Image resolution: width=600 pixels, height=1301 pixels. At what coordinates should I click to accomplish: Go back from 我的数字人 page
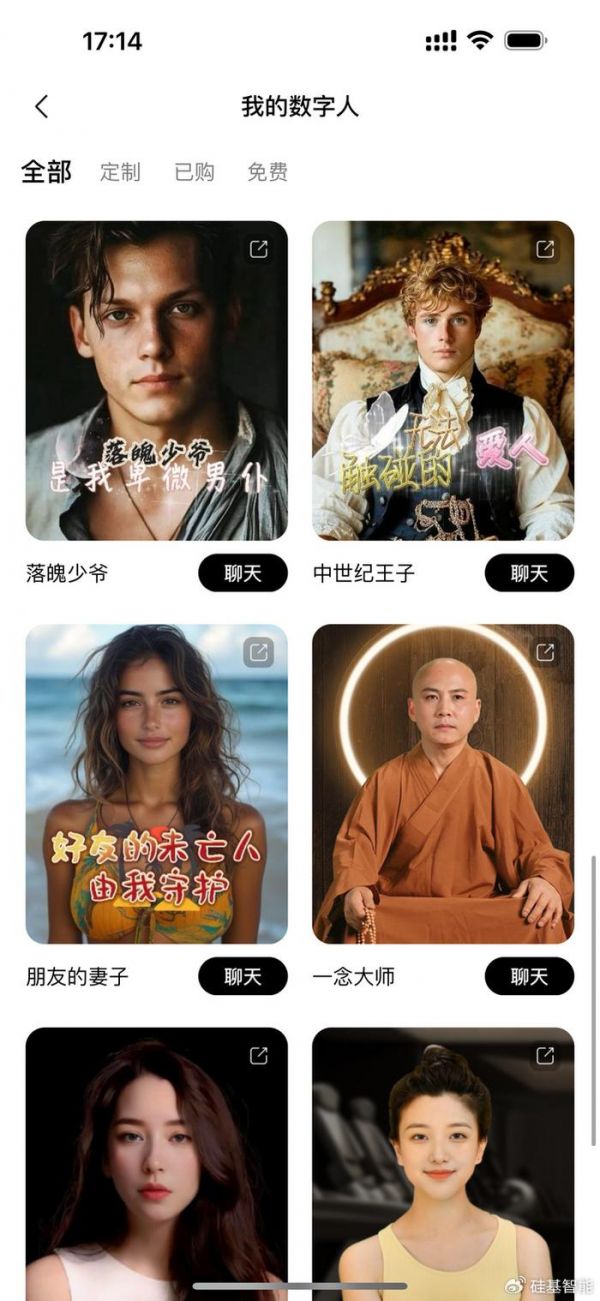coord(41,107)
